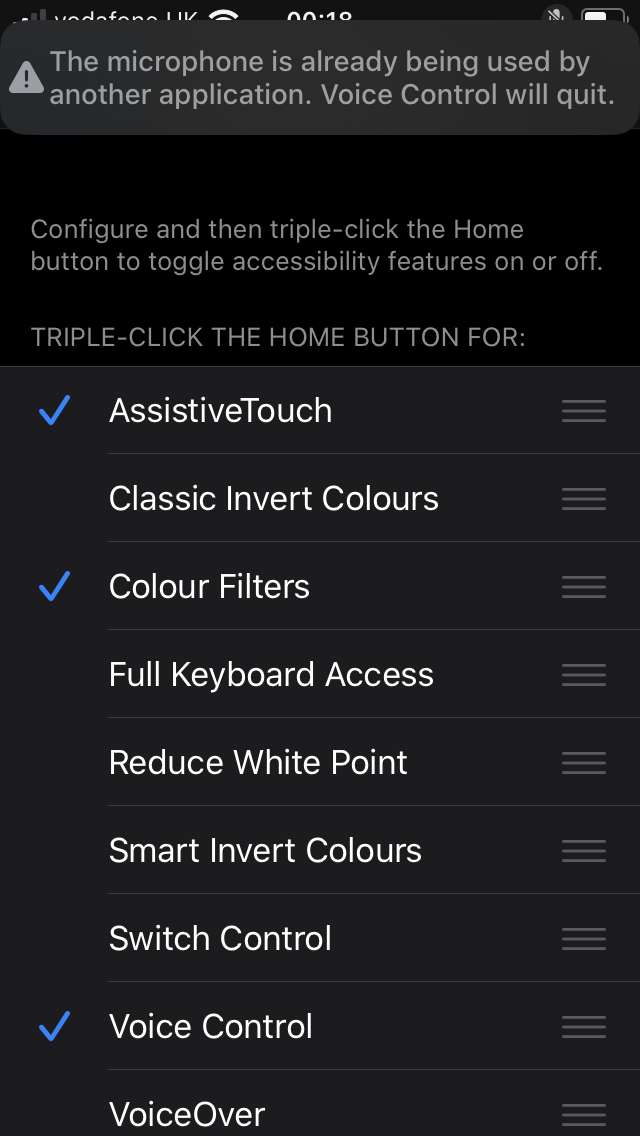
Task: Select Reduce White Point
Action: [x=320, y=762]
